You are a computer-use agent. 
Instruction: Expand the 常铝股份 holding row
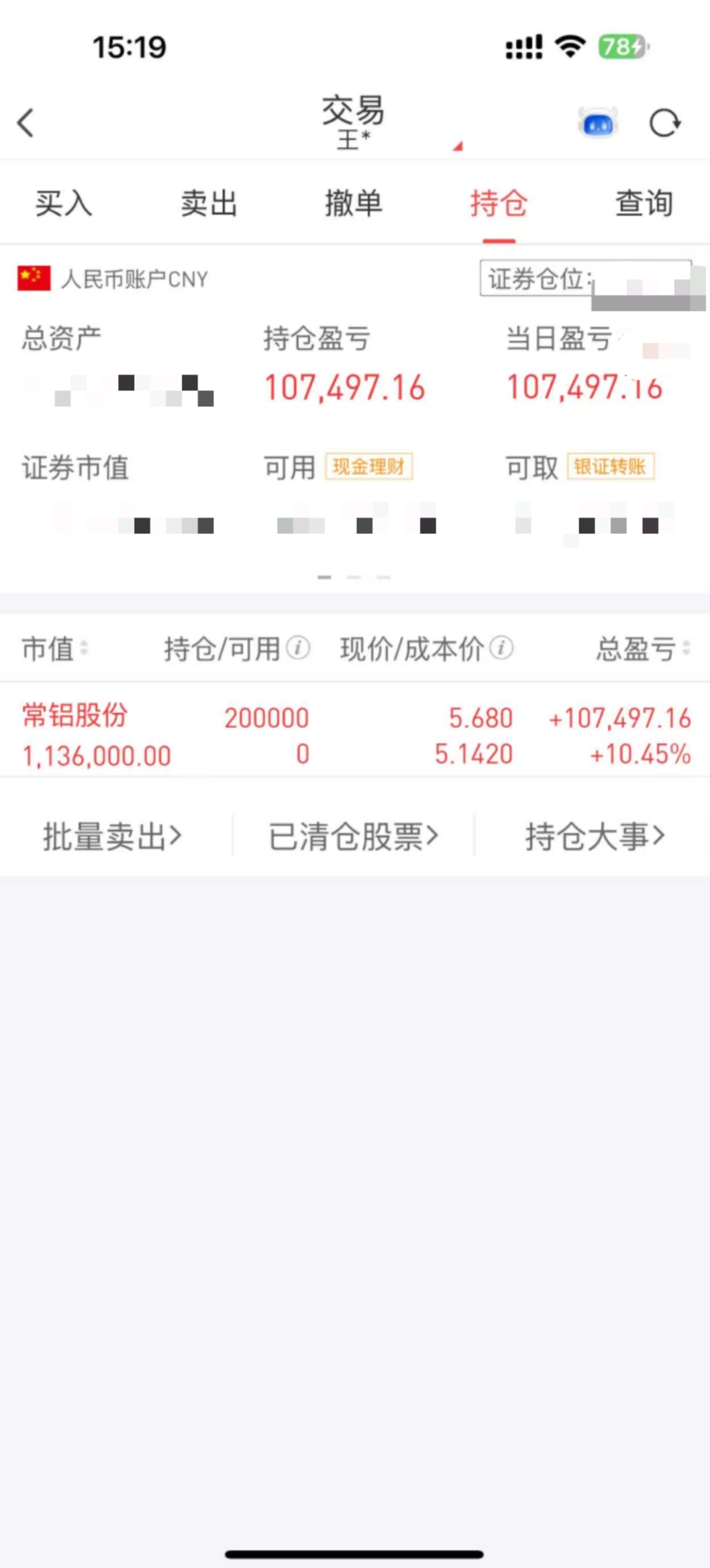coord(268,735)
